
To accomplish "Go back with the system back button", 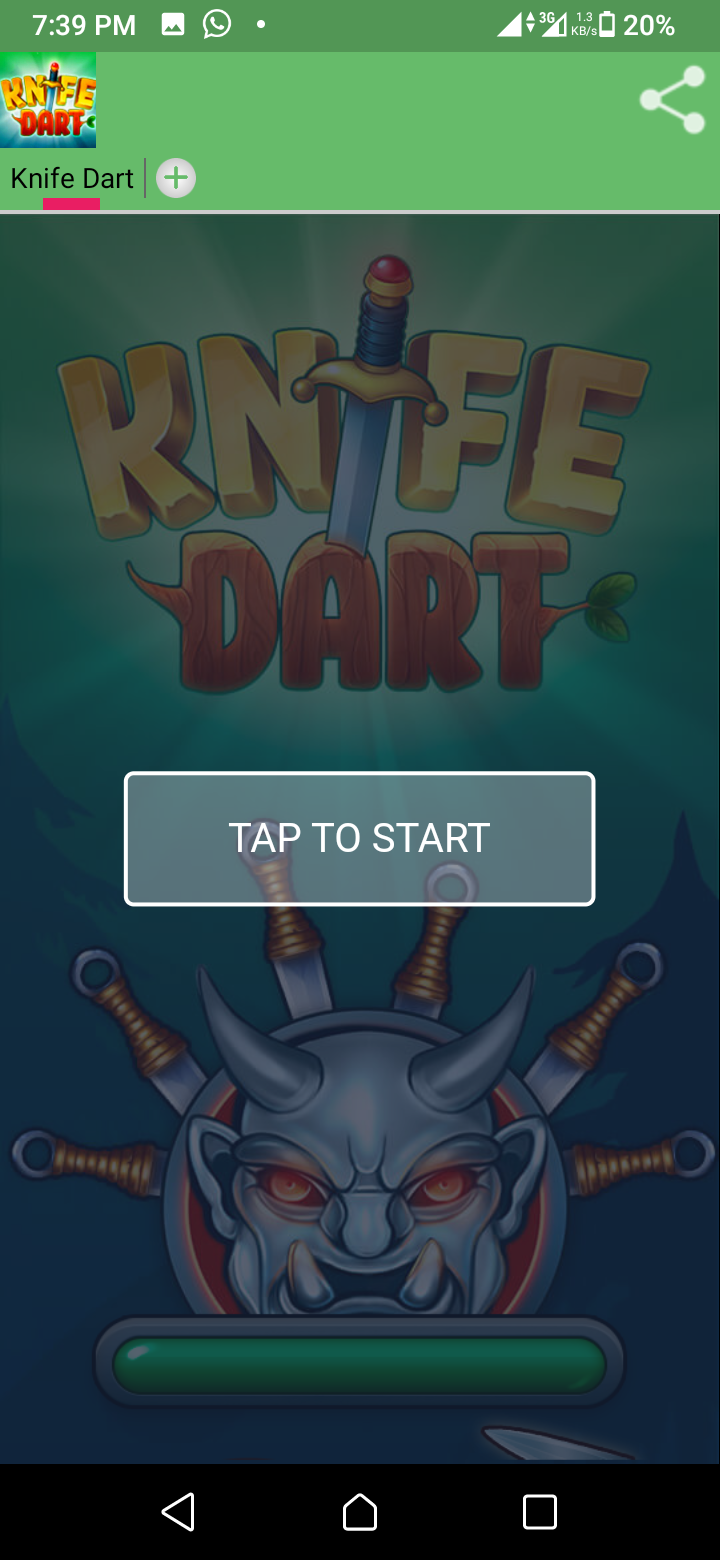I will click(179, 1512).
